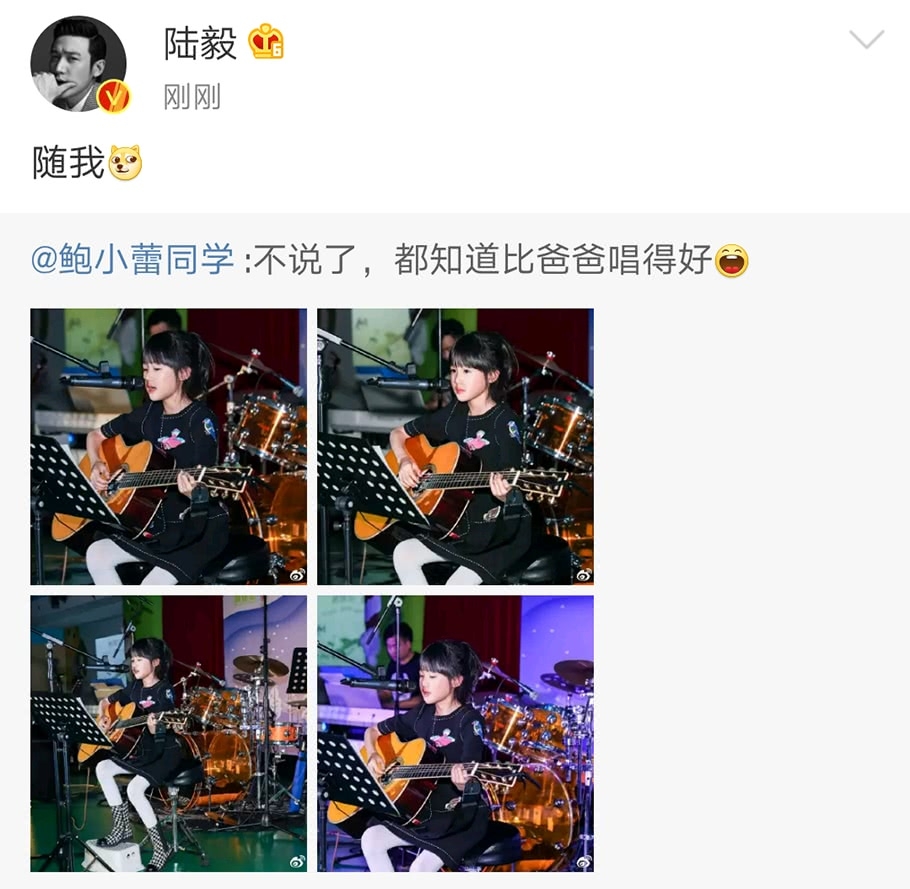910x889 pixels.
Task: Tap the username 陆毅
Action: click(200, 42)
